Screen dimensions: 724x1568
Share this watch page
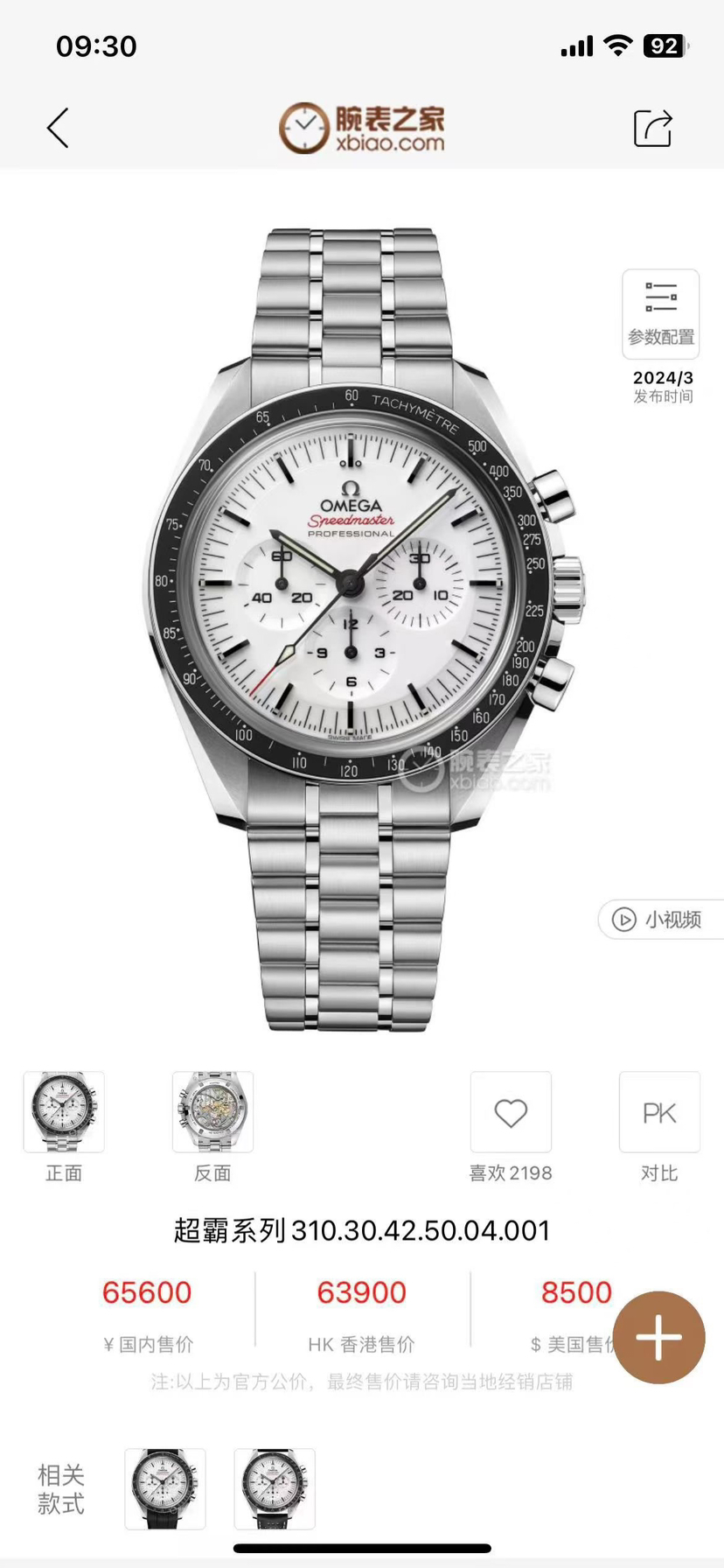(652, 129)
